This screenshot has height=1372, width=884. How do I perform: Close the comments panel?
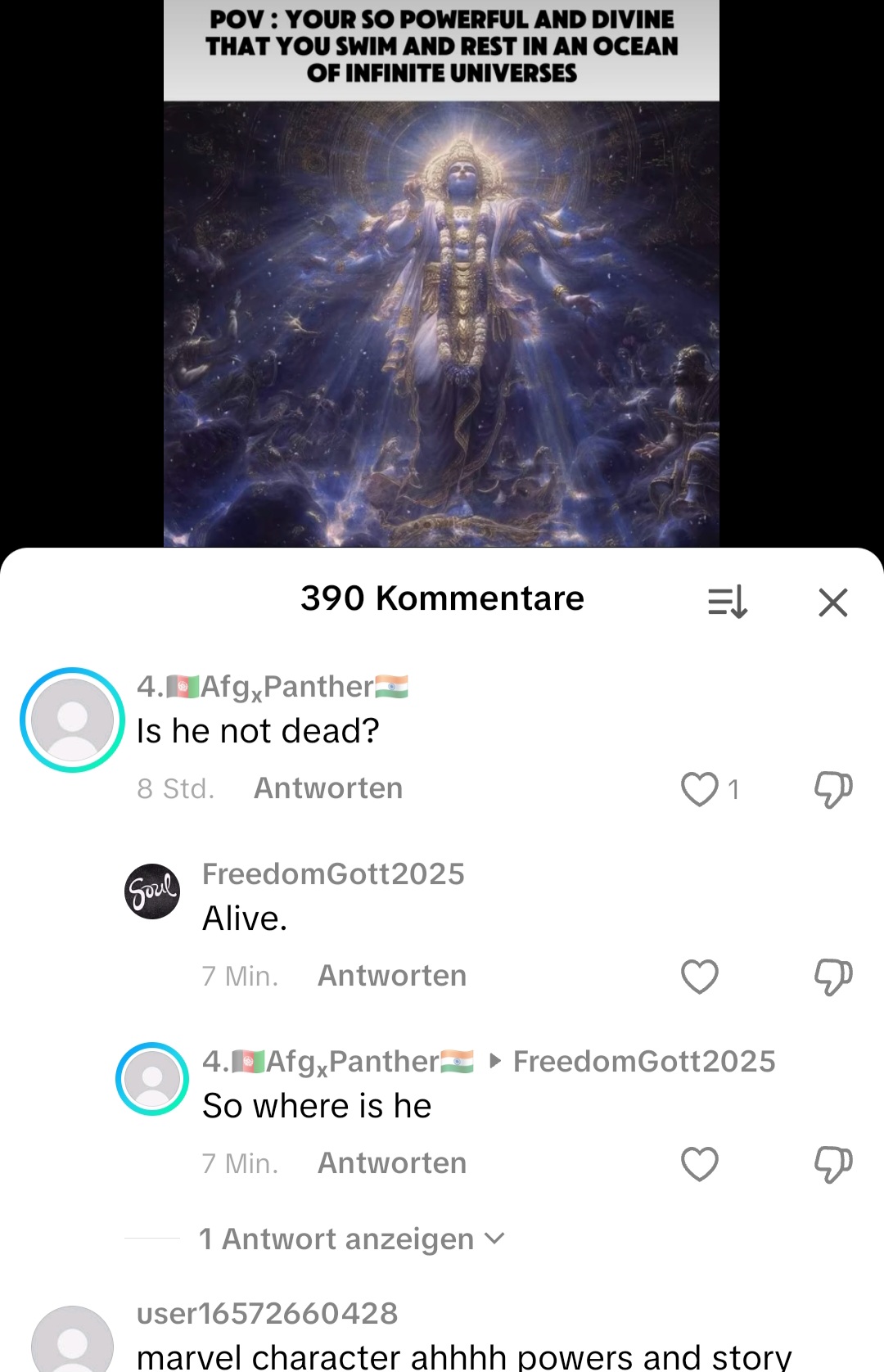[832, 603]
